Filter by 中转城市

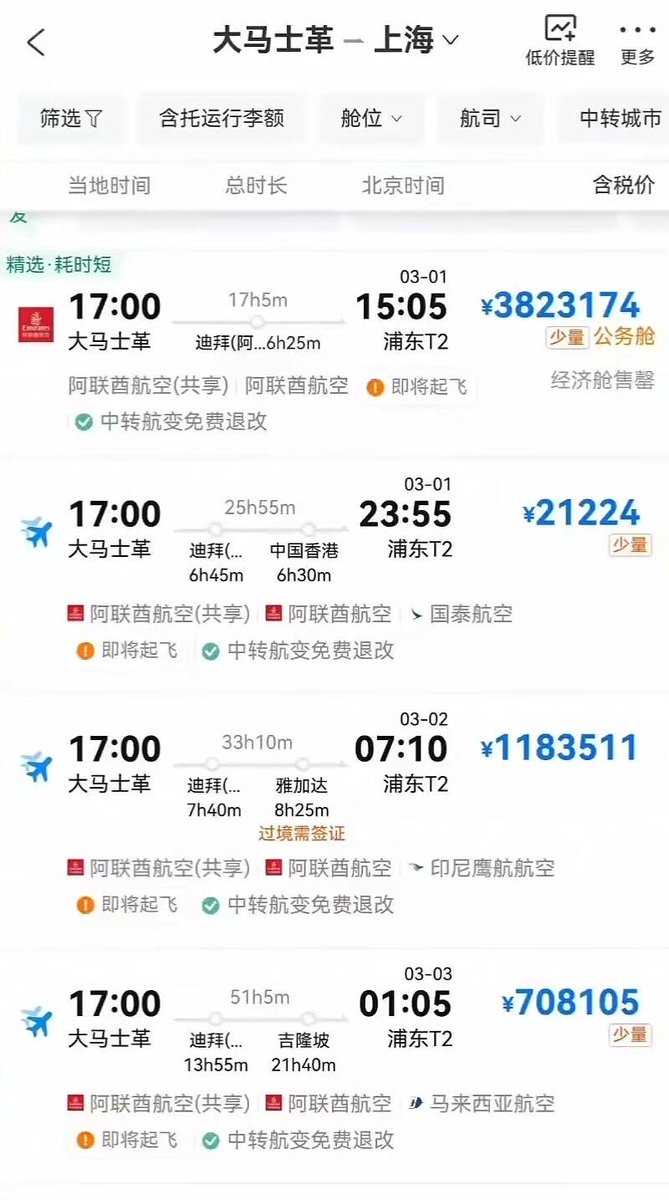[620, 118]
